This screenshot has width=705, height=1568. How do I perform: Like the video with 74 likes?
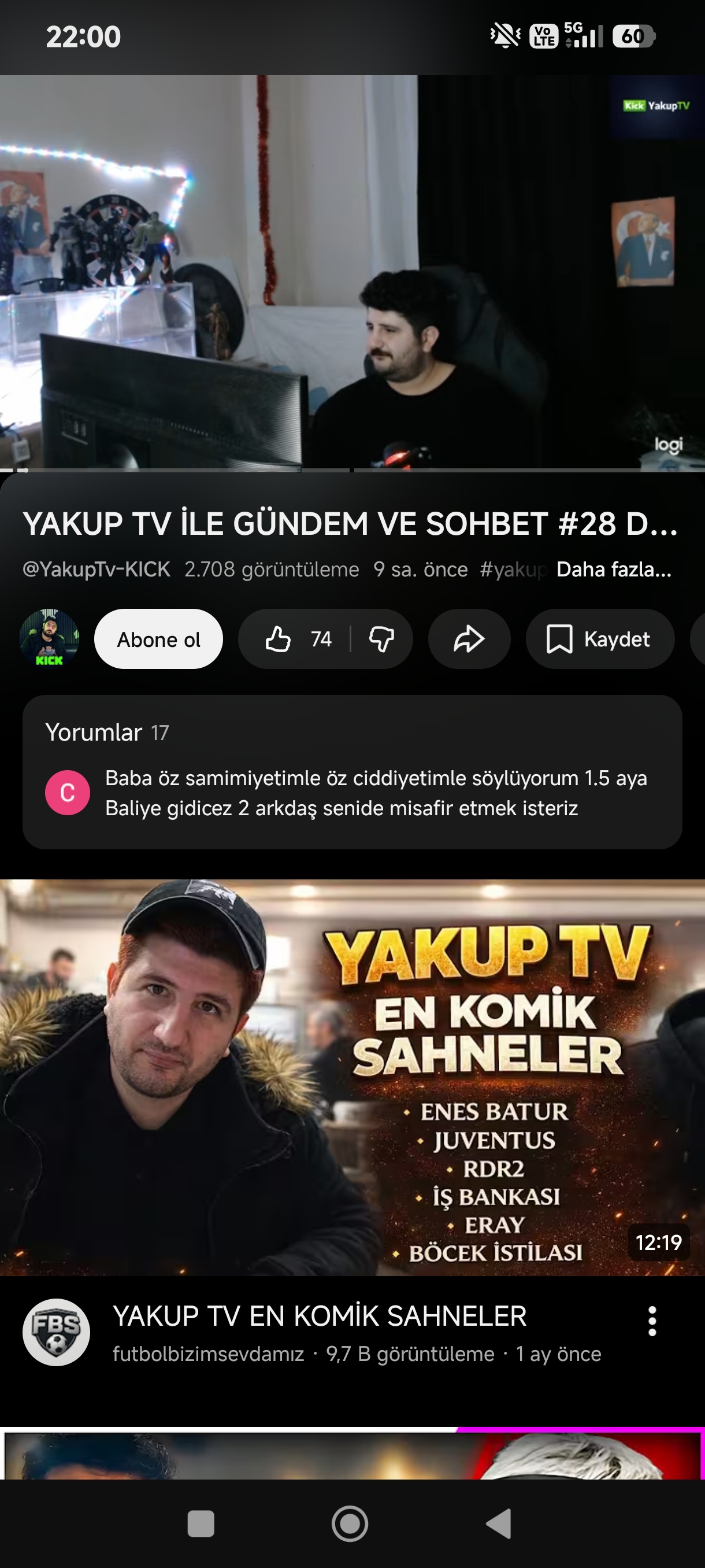pyautogui.click(x=295, y=639)
